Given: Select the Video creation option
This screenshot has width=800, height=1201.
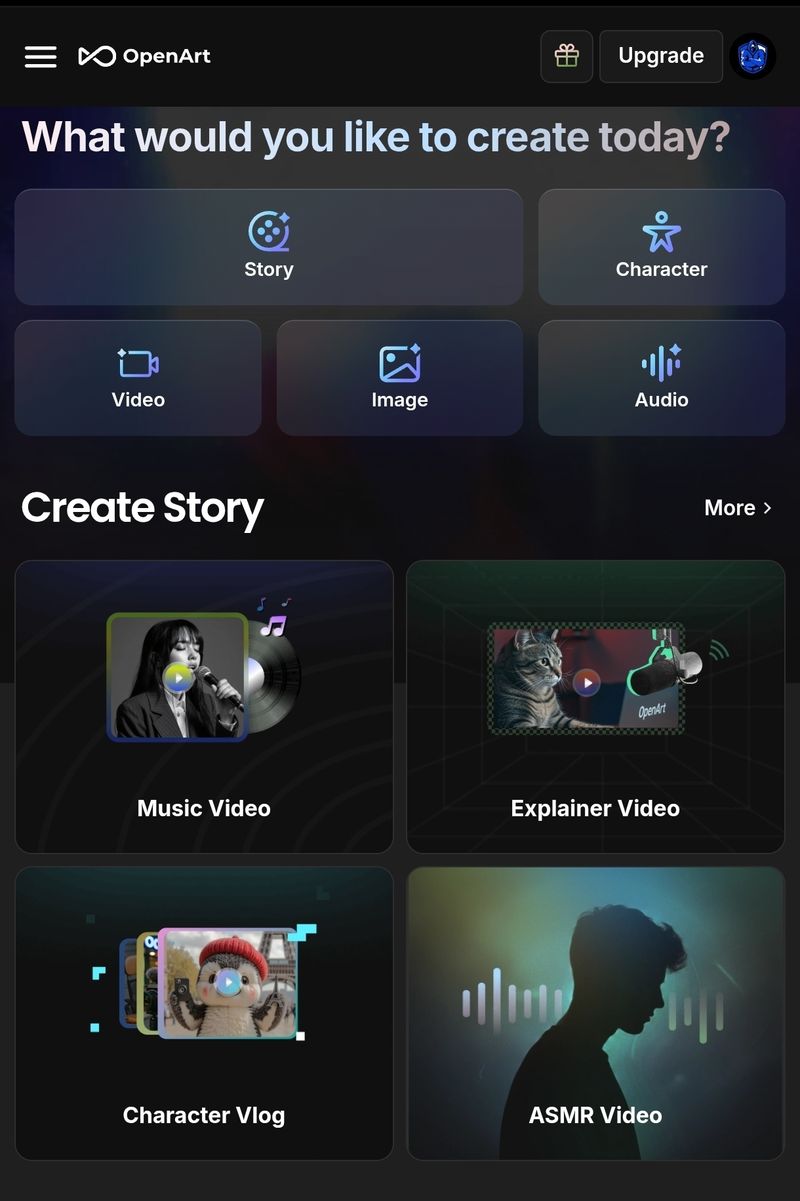Looking at the screenshot, I should (x=138, y=378).
